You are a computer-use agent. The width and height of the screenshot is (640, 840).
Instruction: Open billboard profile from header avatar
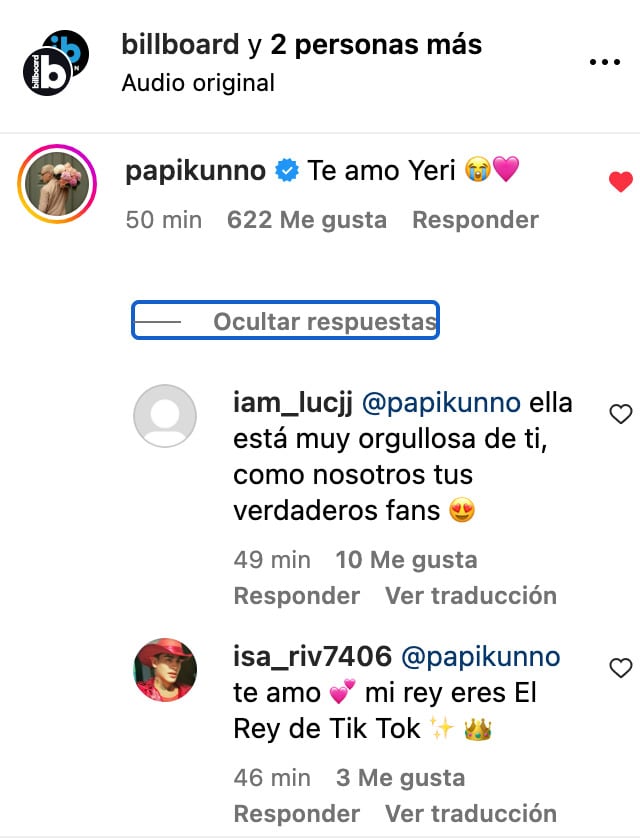56,63
